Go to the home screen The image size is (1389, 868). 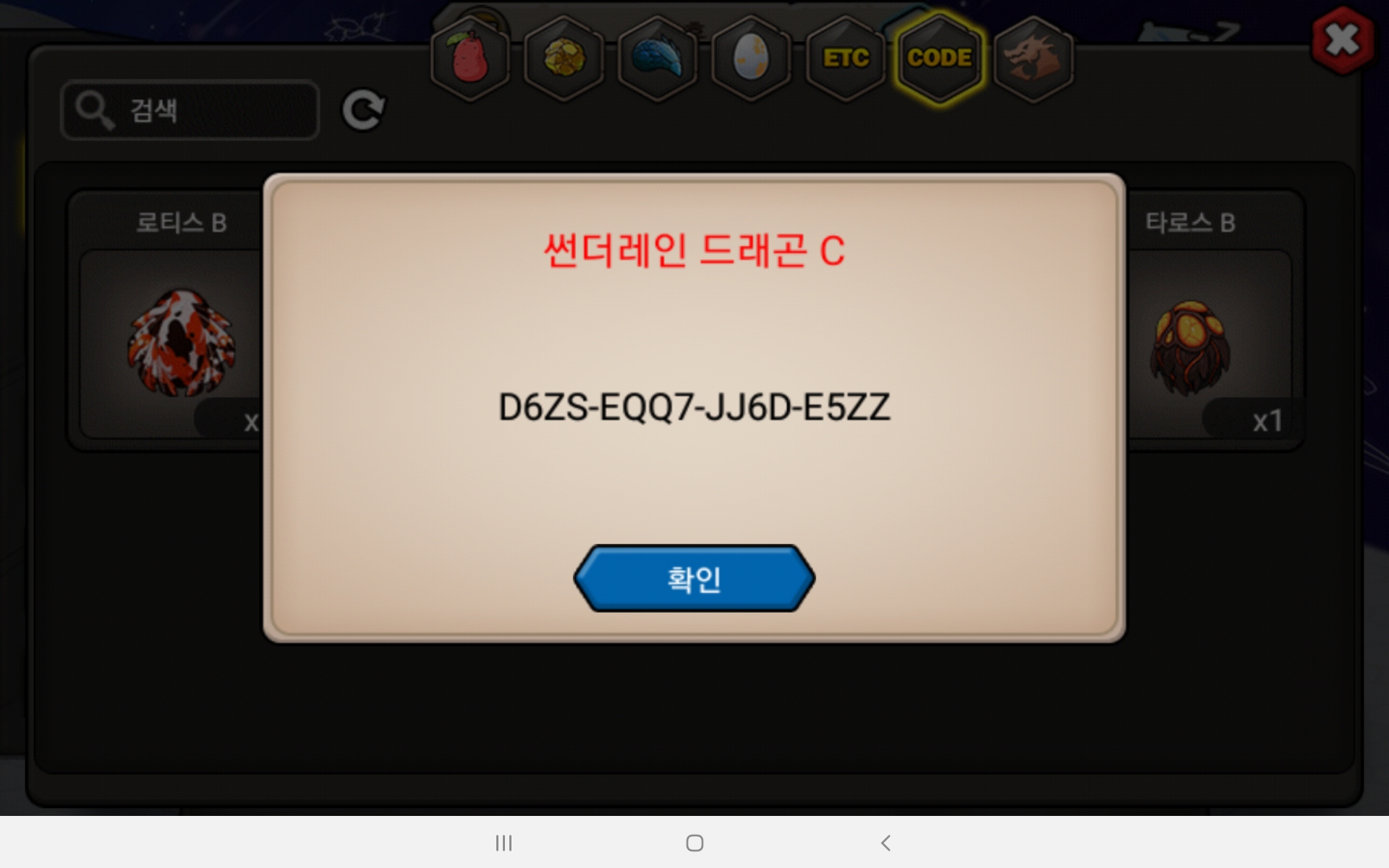pos(694,843)
